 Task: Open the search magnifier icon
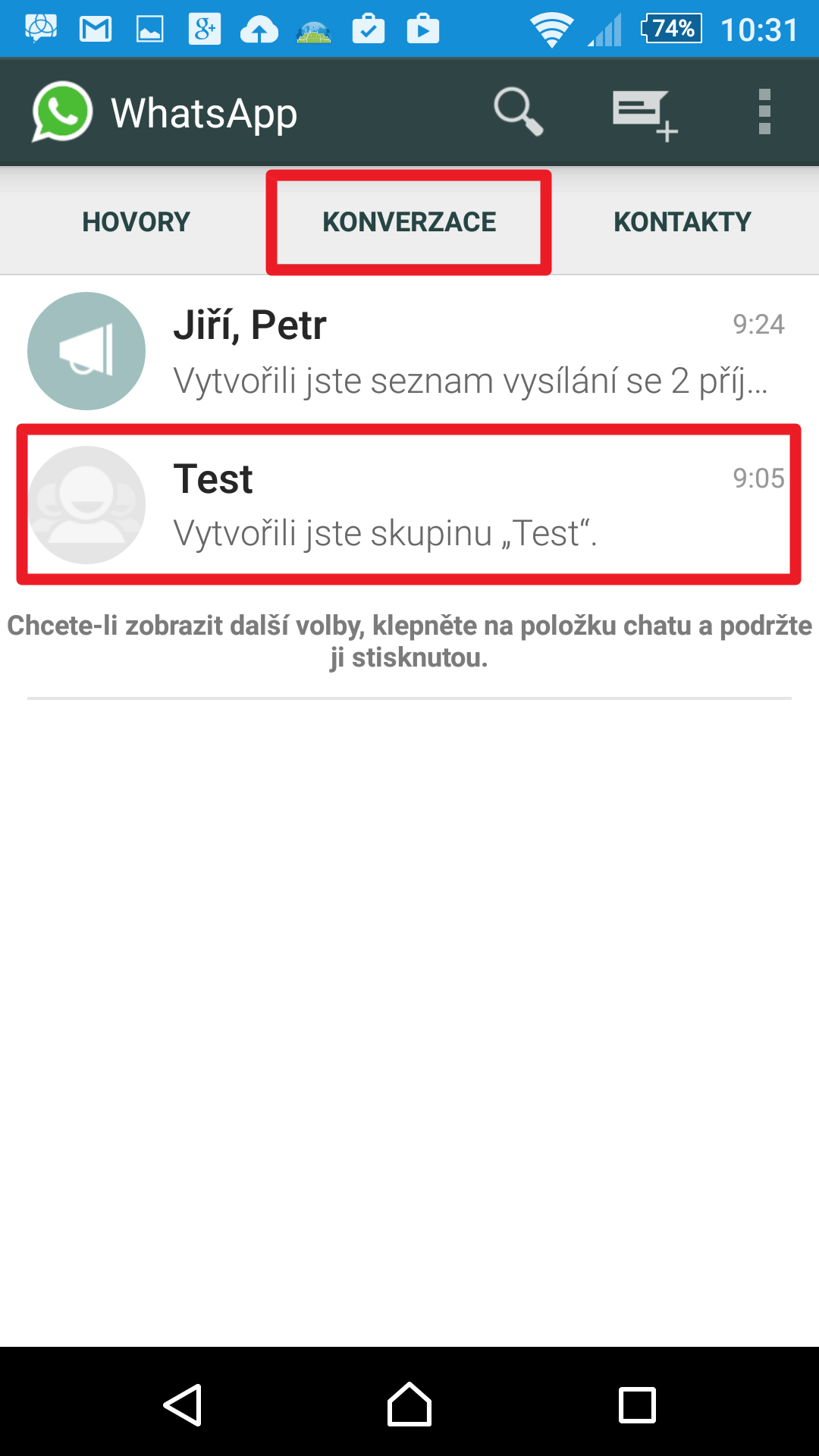tap(519, 112)
